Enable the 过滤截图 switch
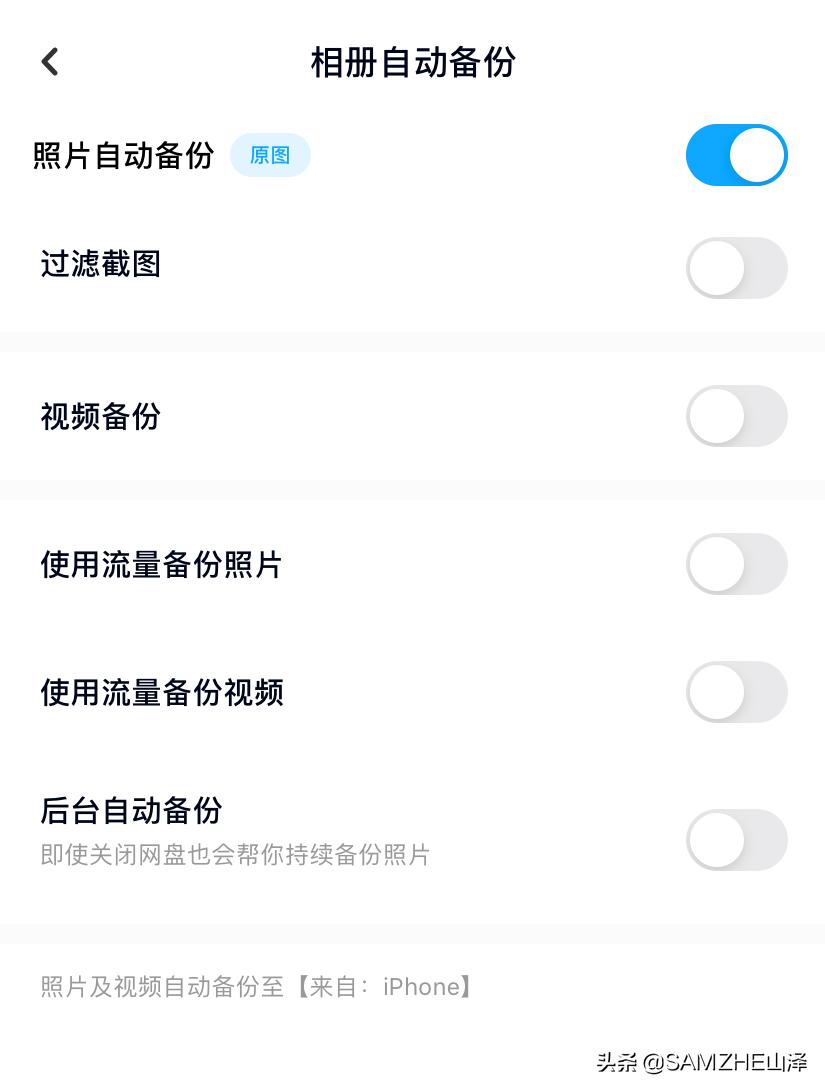This screenshot has width=825, height=1092. [x=736, y=268]
